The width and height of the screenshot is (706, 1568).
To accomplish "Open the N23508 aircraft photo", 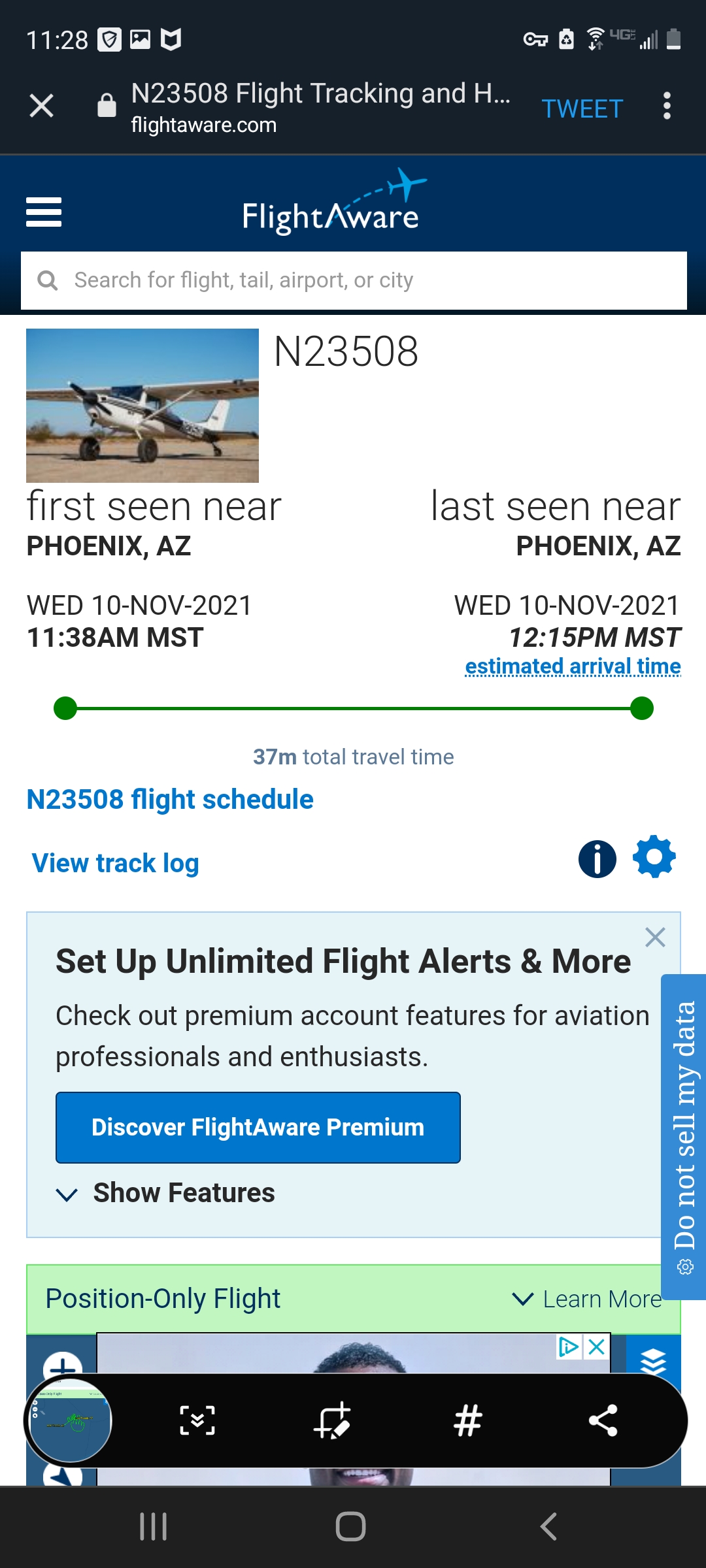I will coord(143,406).
